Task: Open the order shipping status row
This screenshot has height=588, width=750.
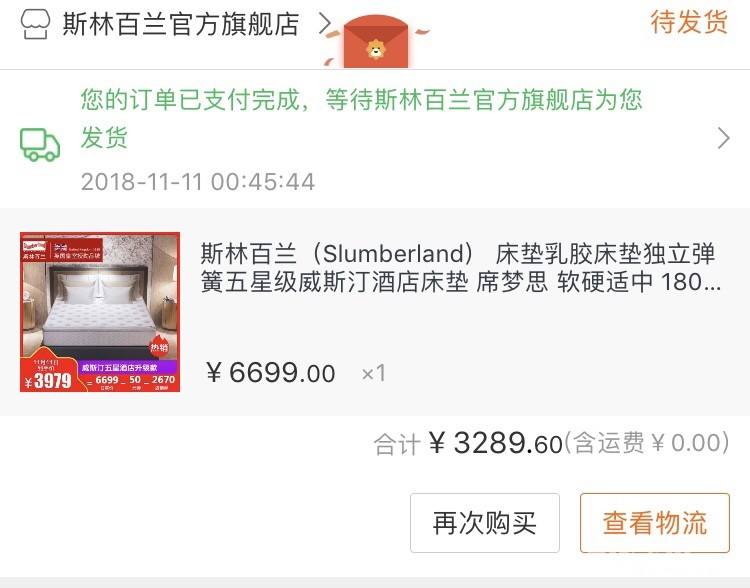Action: (x=375, y=139)
